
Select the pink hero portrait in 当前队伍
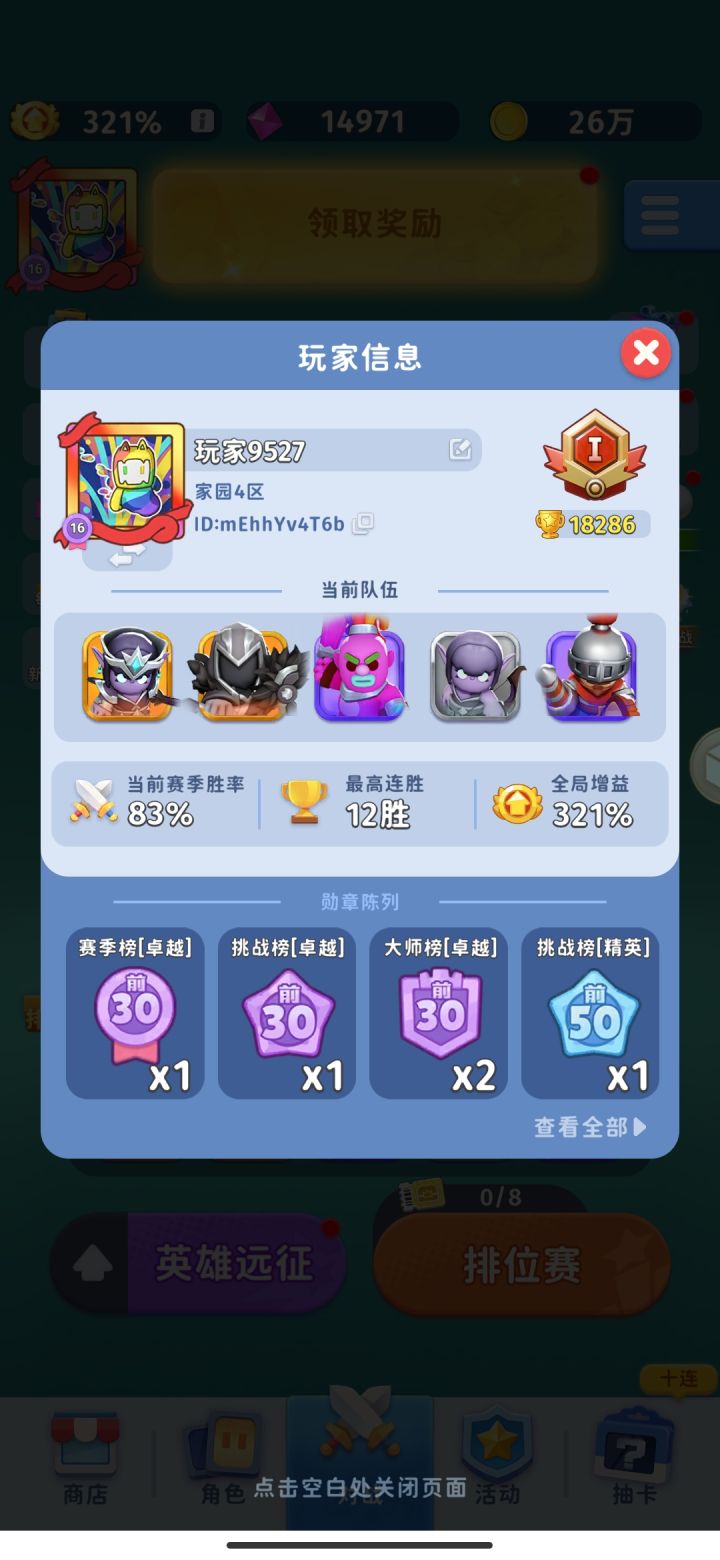coord(359,676)
